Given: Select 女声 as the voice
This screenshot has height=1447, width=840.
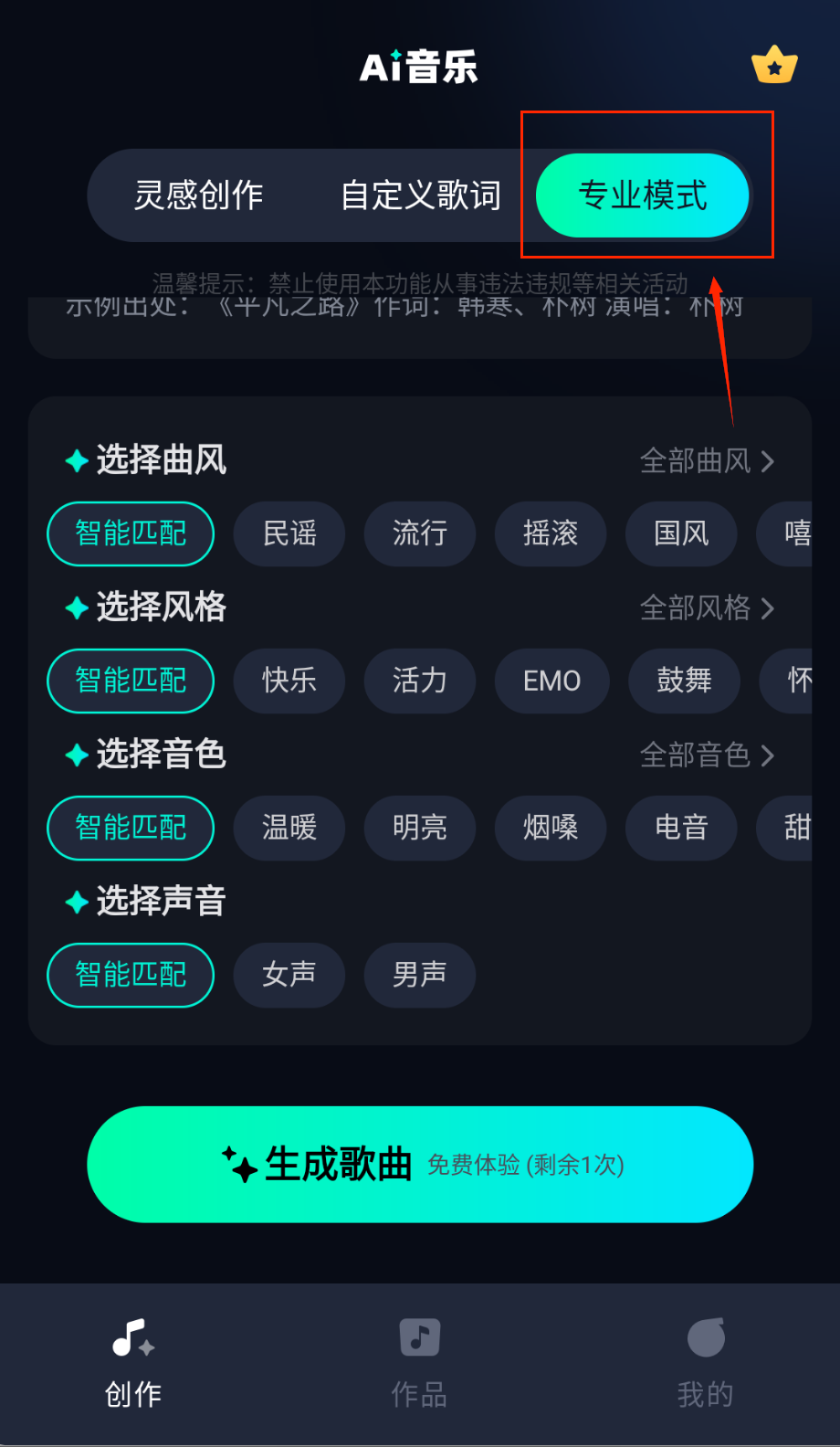Looking at the screenshot, I should (289, 975).
